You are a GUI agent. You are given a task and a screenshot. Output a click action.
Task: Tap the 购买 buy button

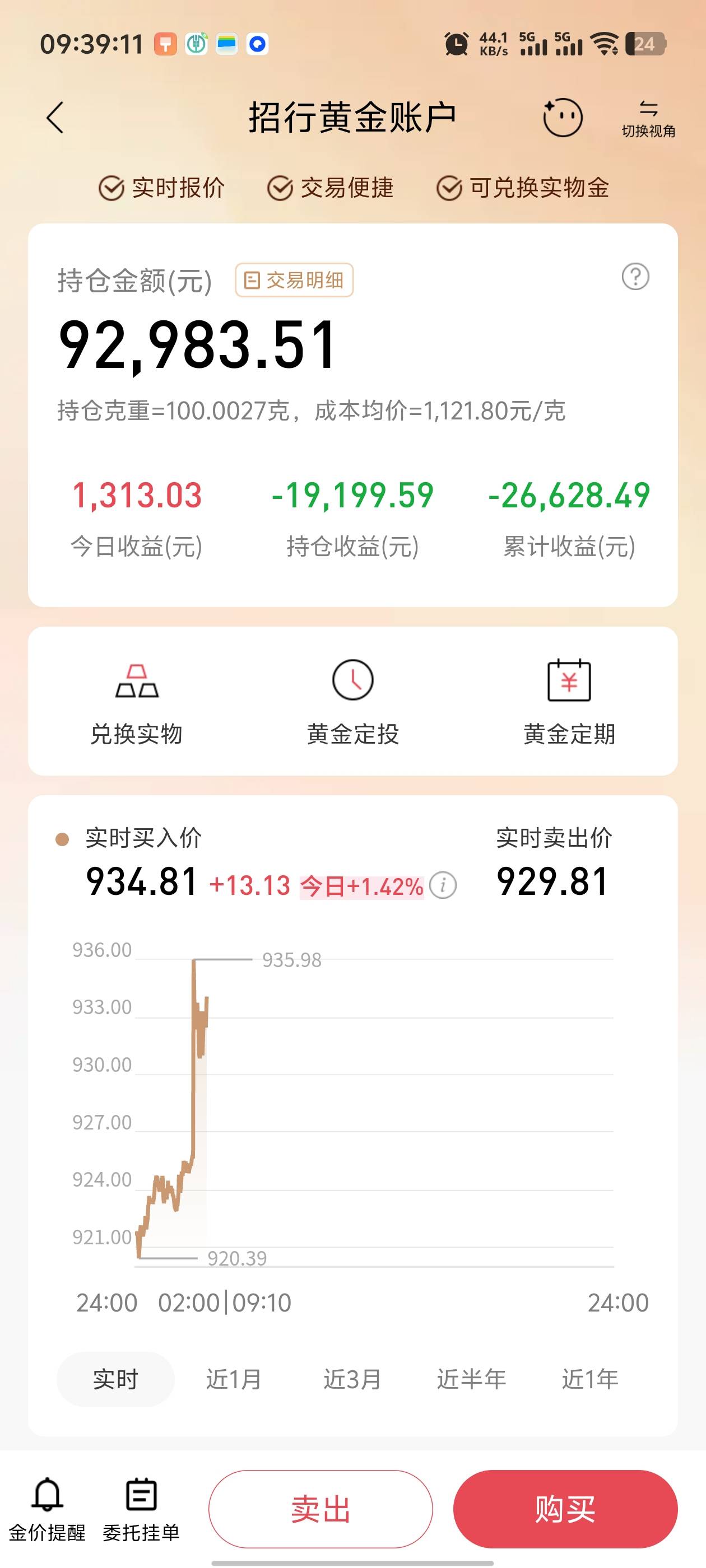pyautogui.click(x=565, y=1509)
